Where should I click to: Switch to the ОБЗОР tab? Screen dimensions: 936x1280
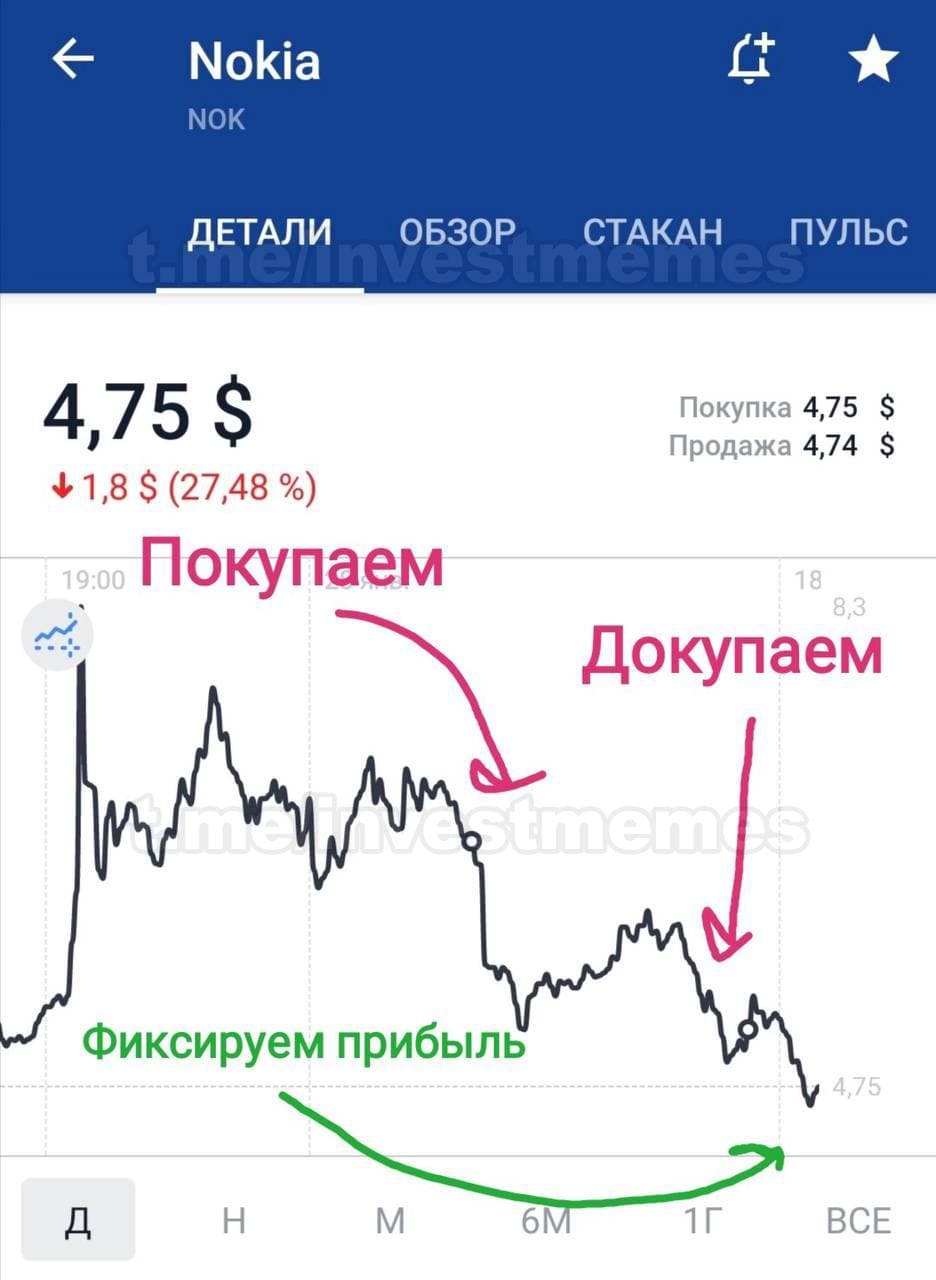coord(458,232)
